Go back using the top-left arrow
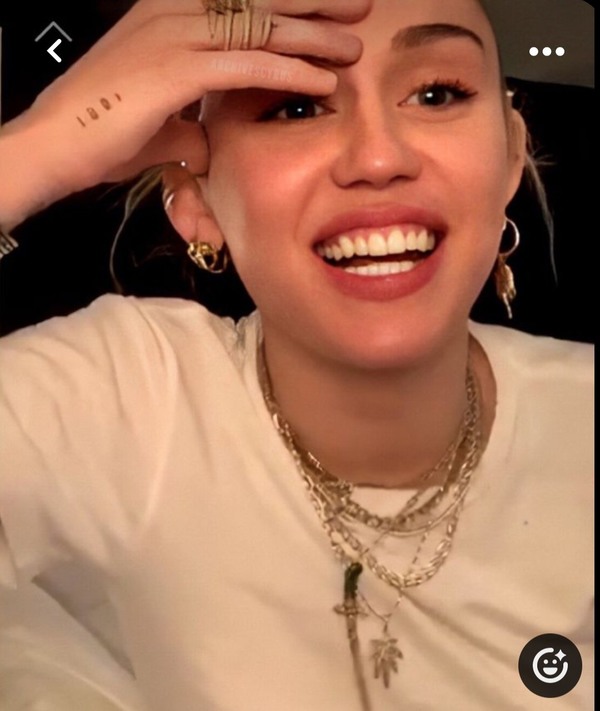This screenshot has width=600, height=711. pyautogui.click(x=54, y=51)
